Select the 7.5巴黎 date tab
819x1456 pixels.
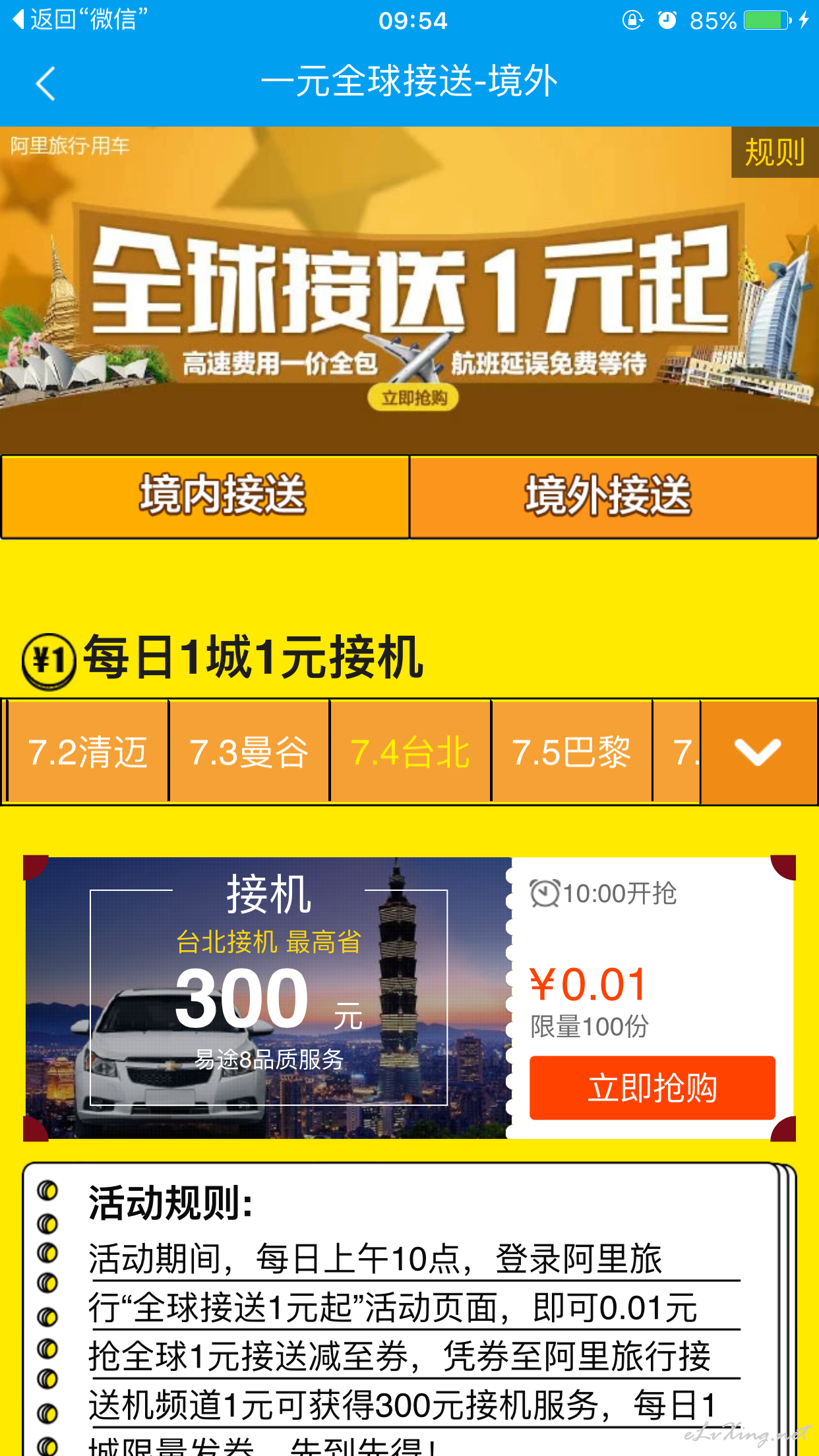pyautogui.click(x=572, y=752)
